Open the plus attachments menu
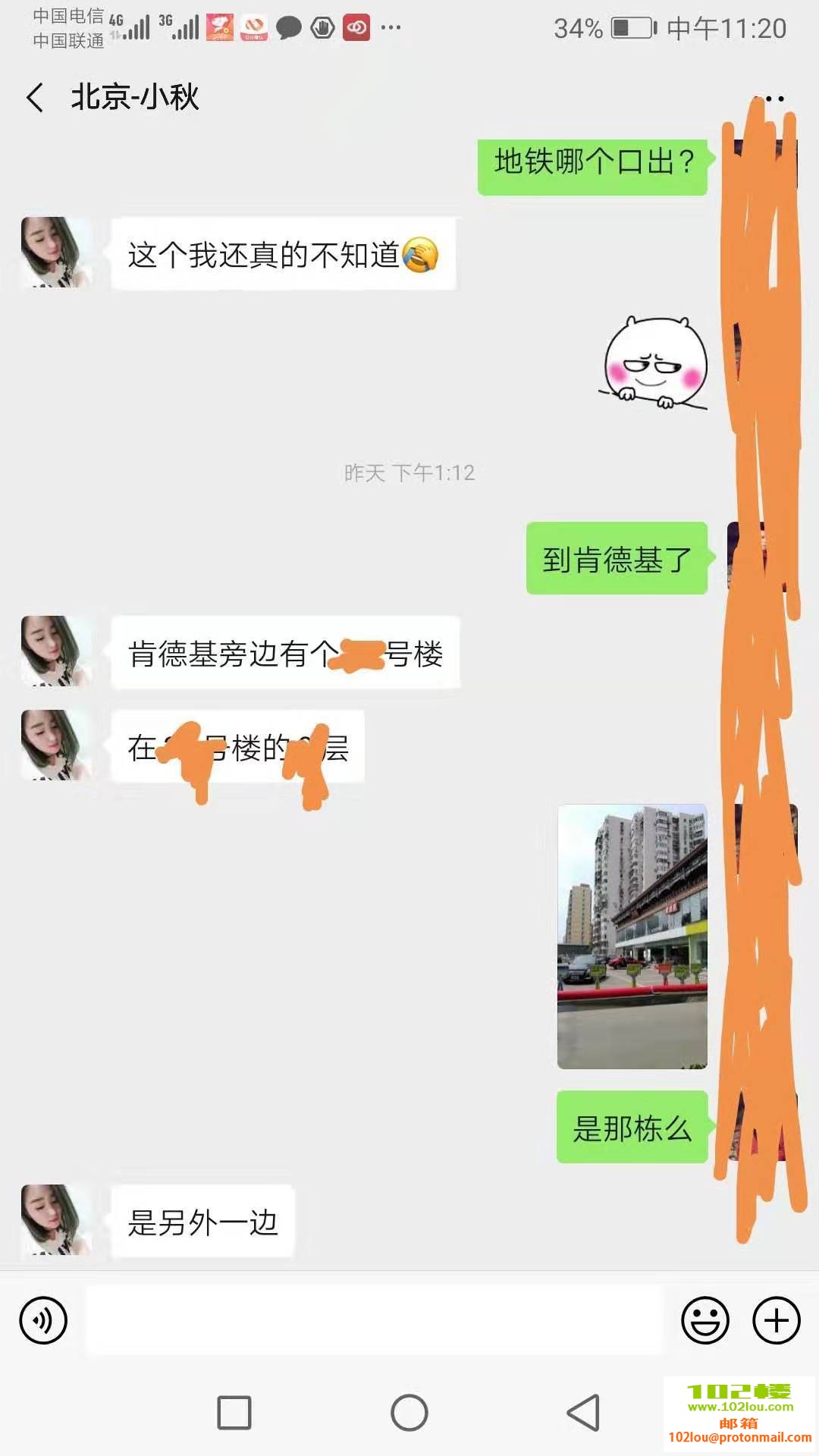 [776, 1320]
